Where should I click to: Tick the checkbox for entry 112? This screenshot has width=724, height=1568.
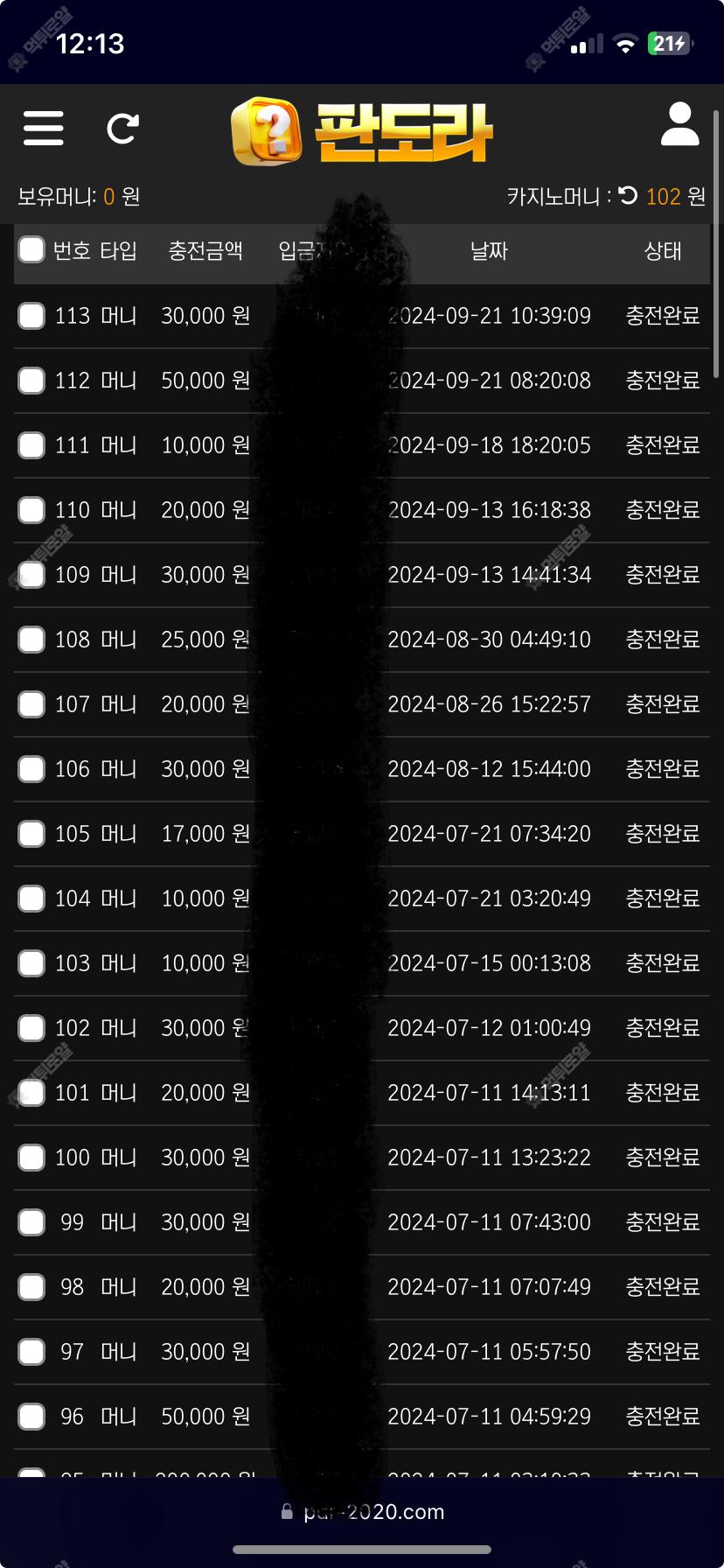(31, 381)
